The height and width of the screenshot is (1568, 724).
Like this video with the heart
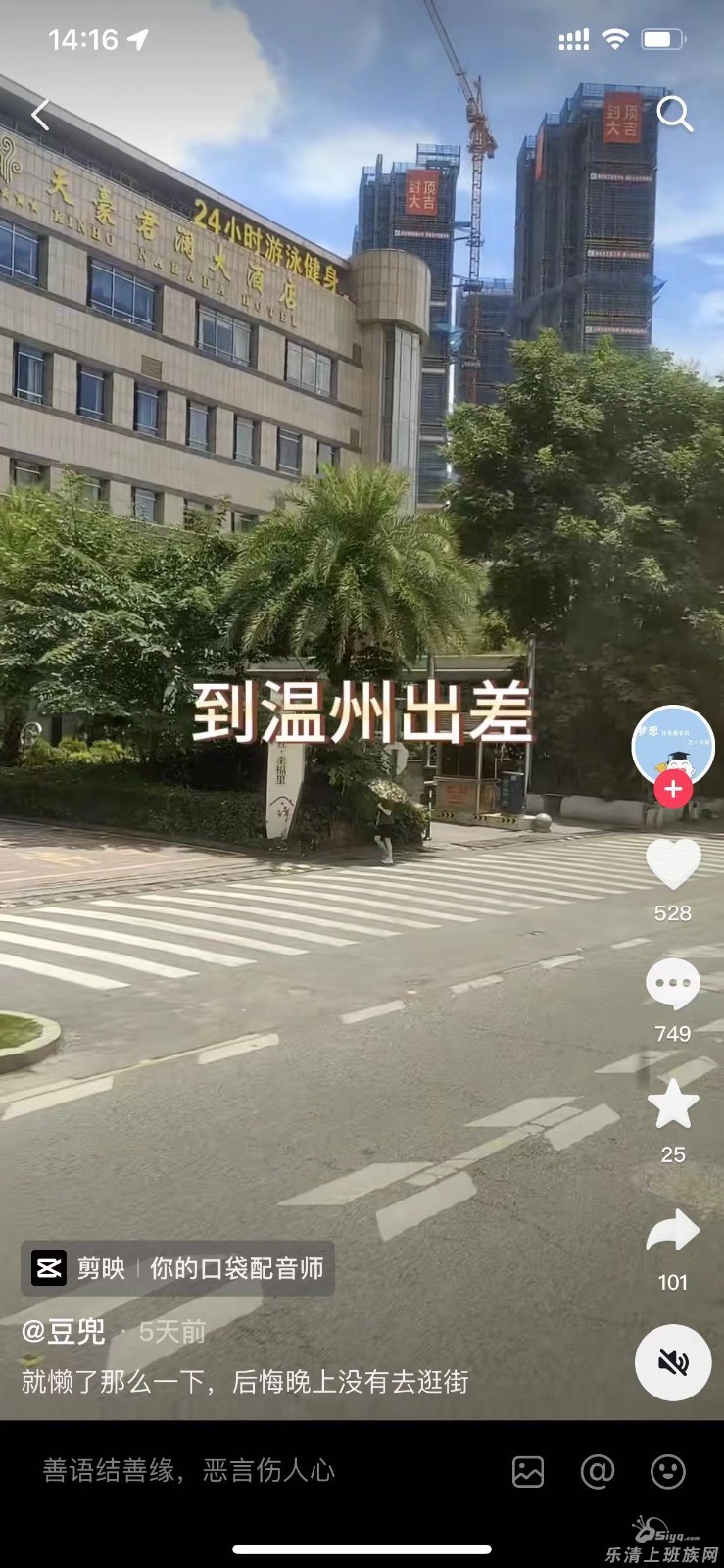pos(673,864)
